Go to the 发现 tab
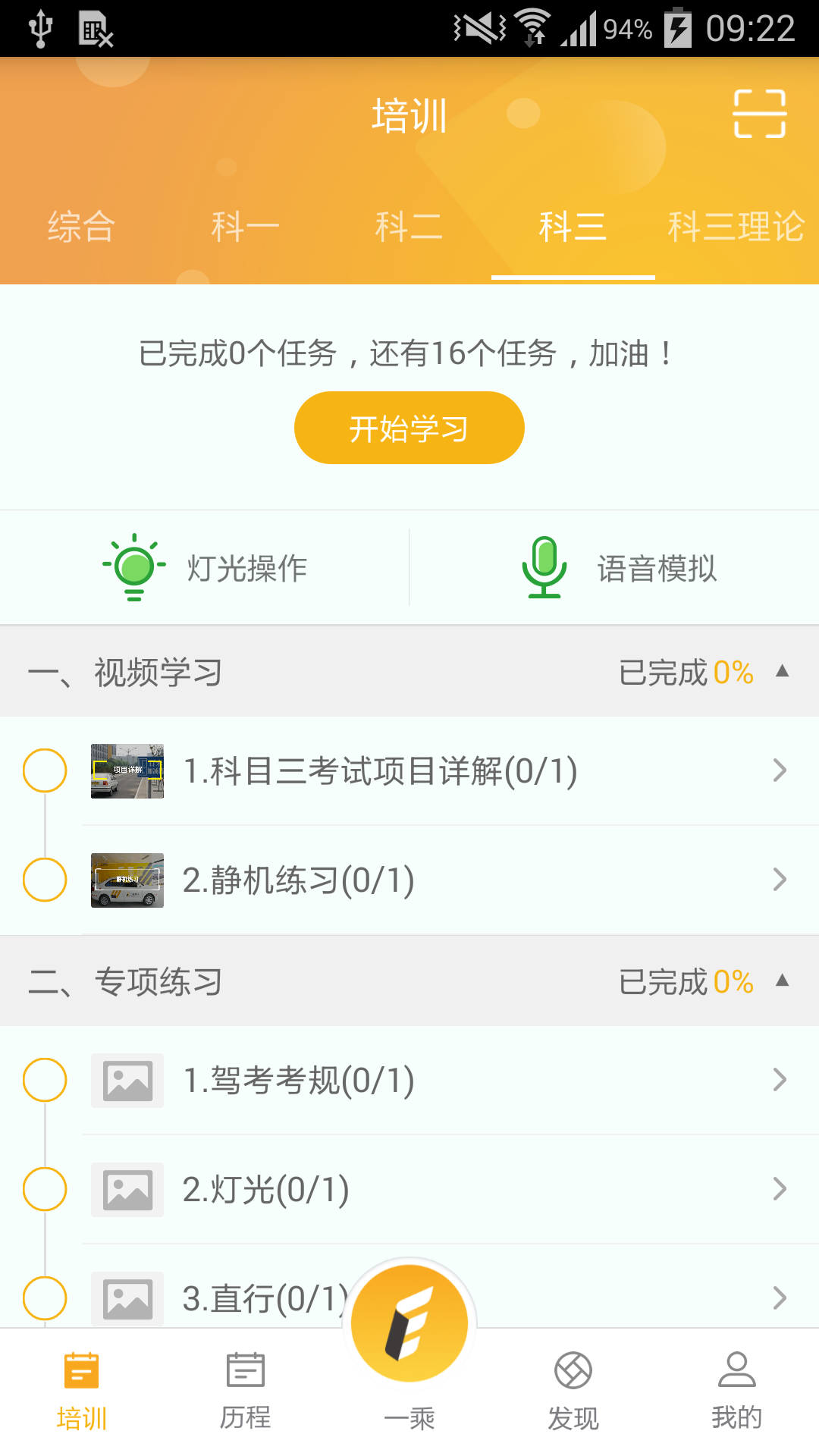Screen dimensions: 819x1456 573,1392
